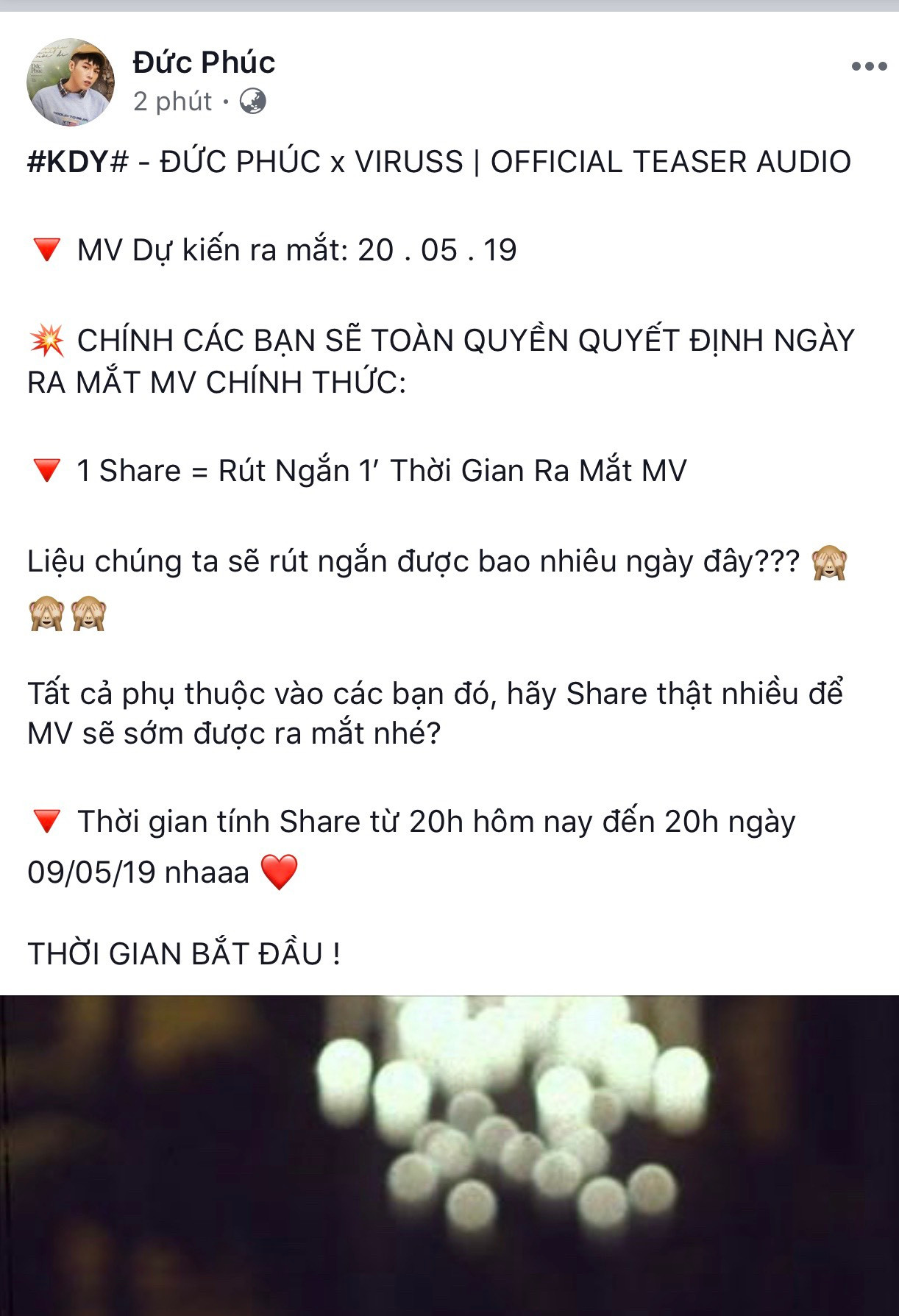Open Đức Phúc's profile picture
Viewport: 899px width, 1316px height.
click(x=71, y=82)
